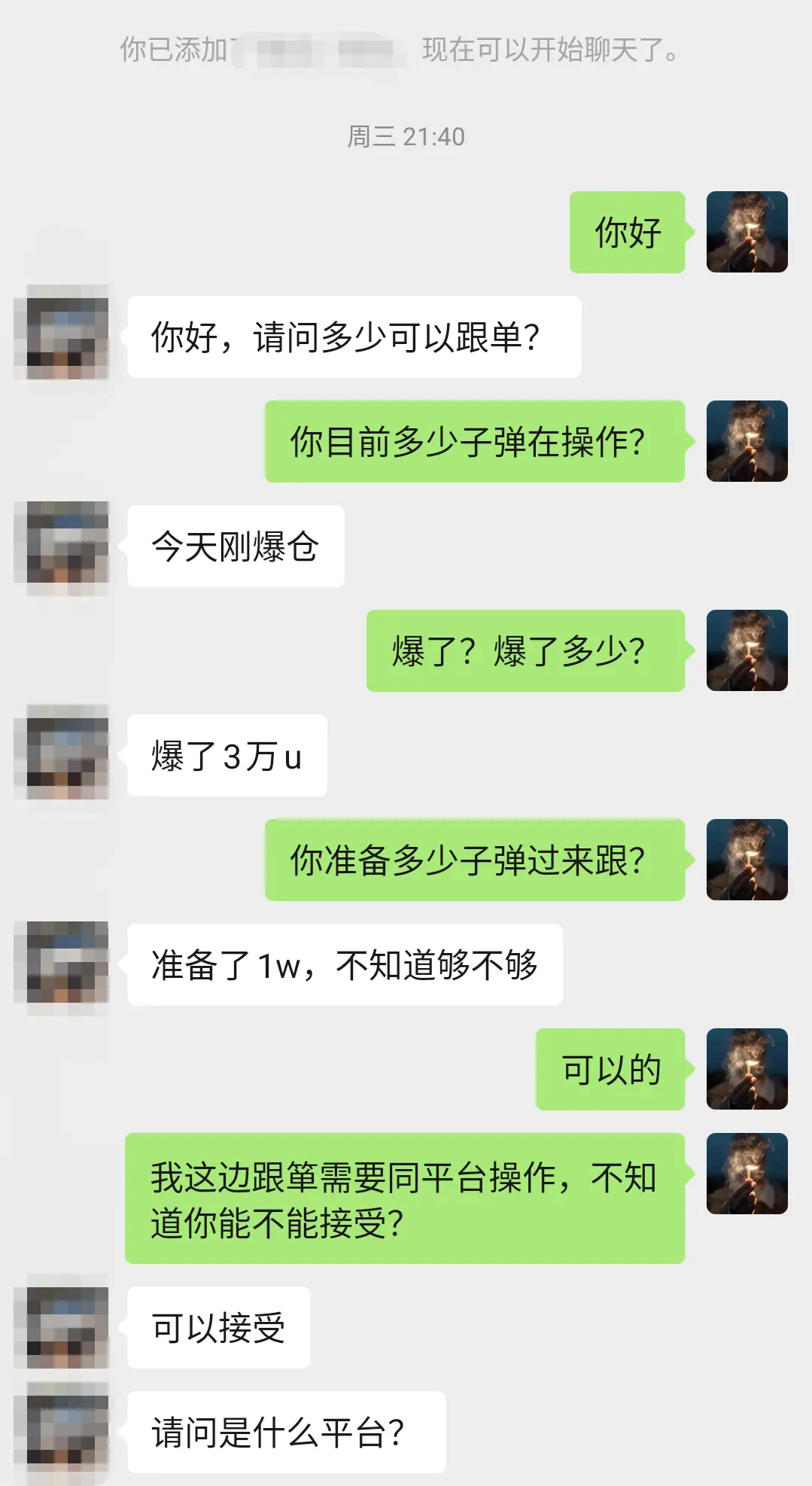Click the friend-added system notice at top

(x=406, y=50)
